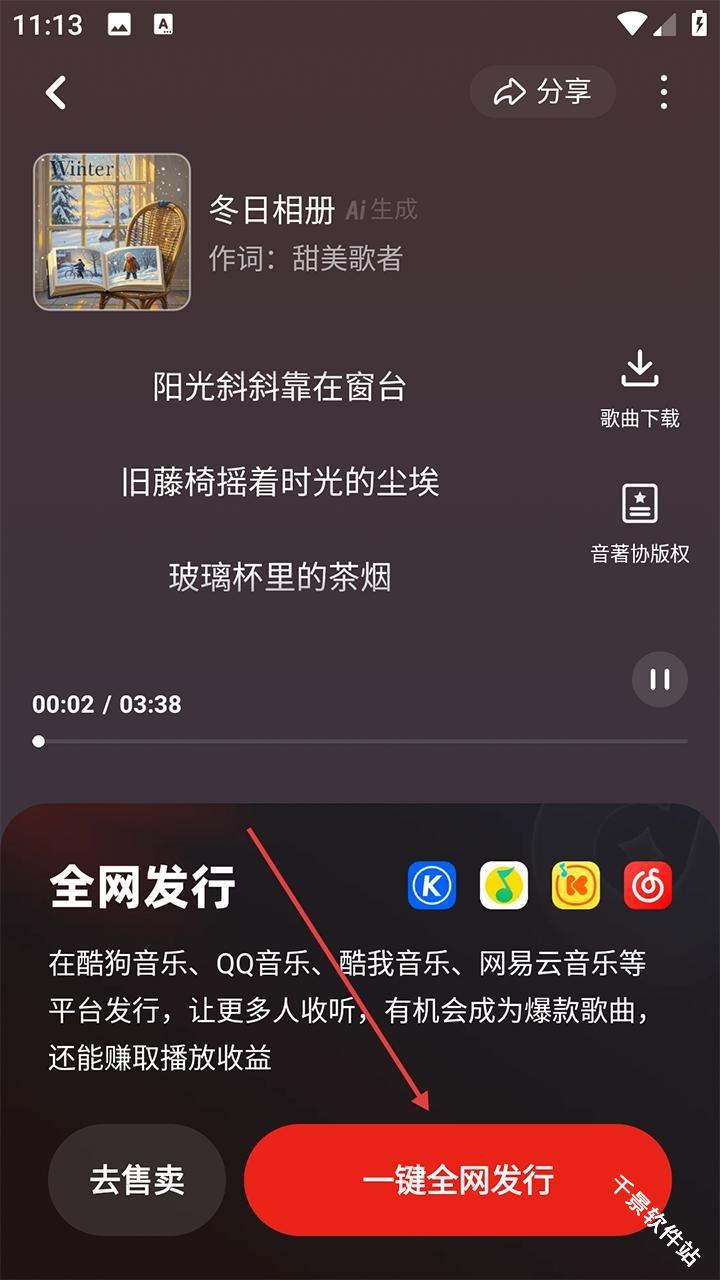Screen dimensions: 720x1280
Task: Open the three-dot more options menu
Action: coord(663,91)
